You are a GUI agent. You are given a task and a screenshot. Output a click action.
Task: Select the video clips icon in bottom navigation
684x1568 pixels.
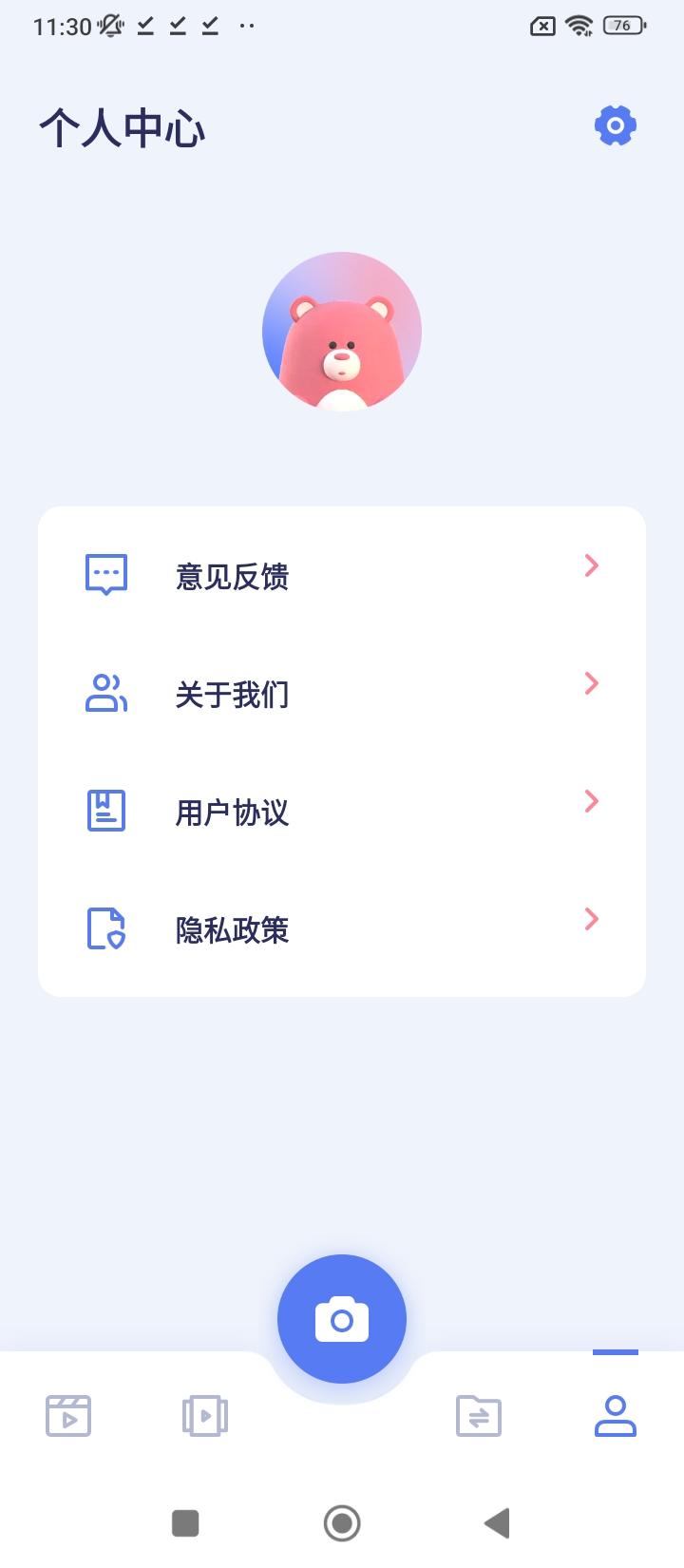pos(68,1415)
